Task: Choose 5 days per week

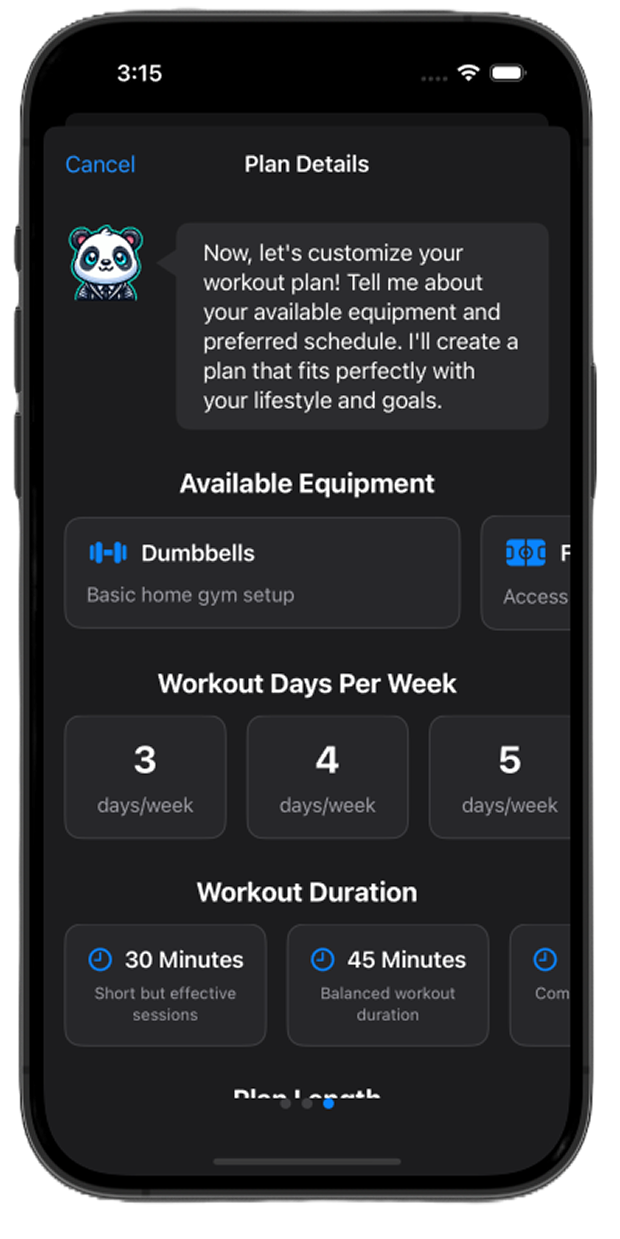Action: click(x=503, y=776)
